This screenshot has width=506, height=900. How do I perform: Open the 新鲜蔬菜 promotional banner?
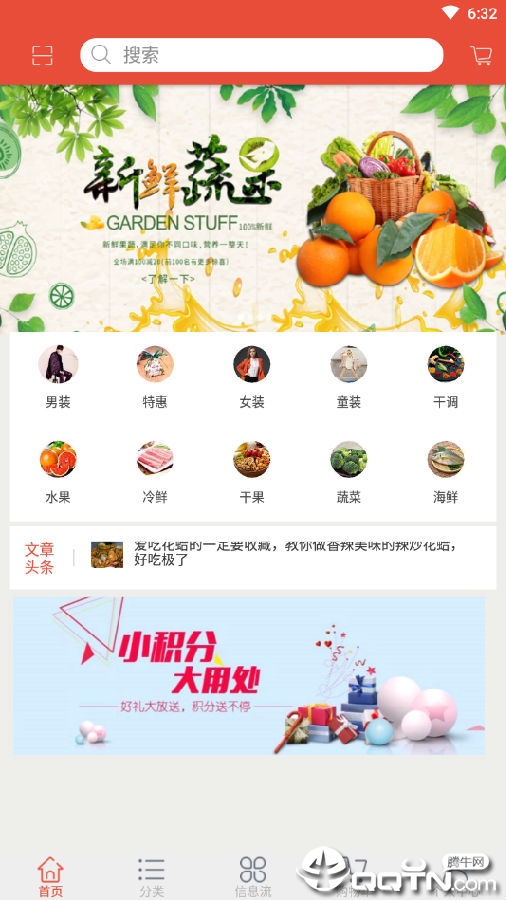tap(253, 208)
